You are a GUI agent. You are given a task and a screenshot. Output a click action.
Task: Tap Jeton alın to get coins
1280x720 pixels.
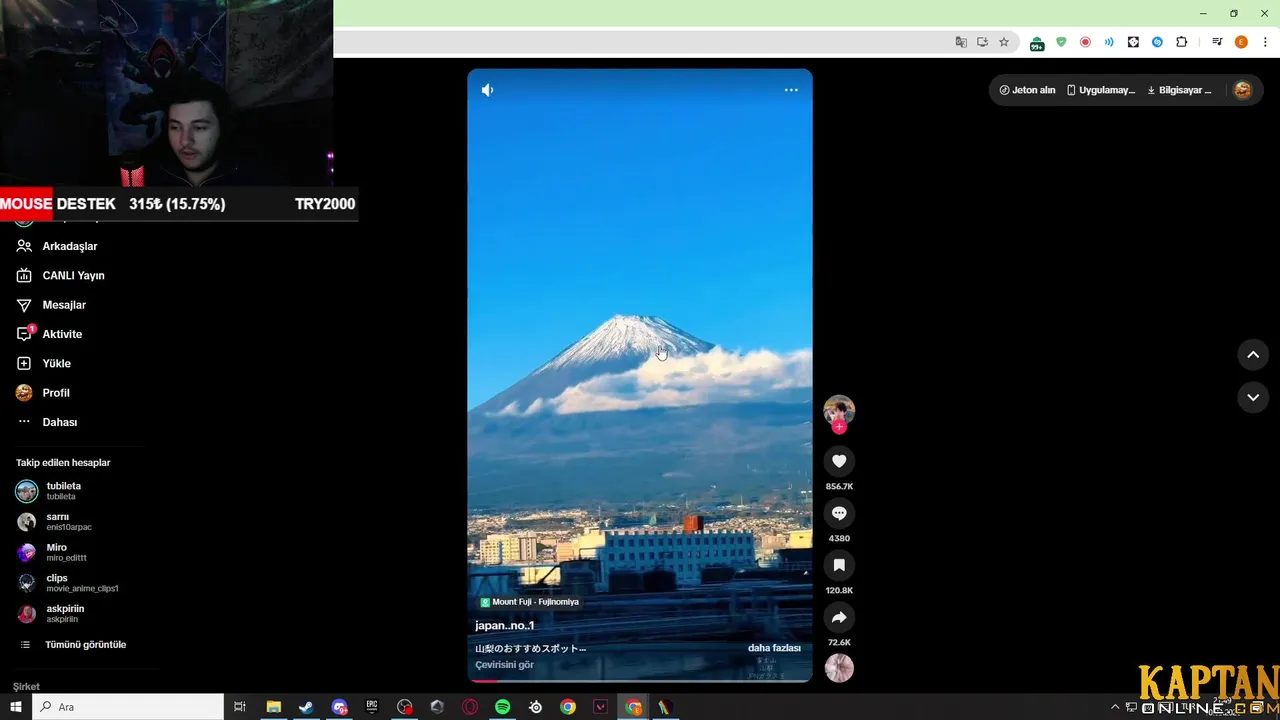pos(1027,90)
